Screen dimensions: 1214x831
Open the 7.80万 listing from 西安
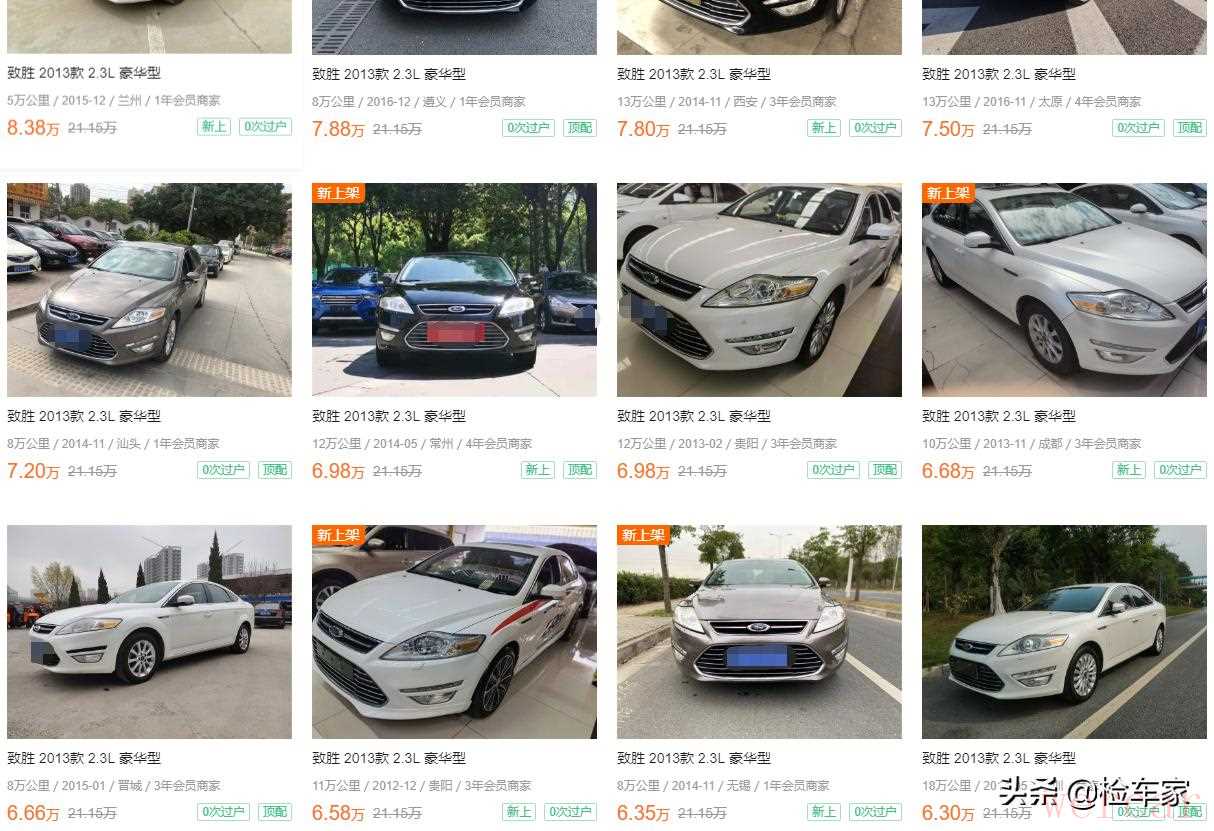(x=694, y=74)
